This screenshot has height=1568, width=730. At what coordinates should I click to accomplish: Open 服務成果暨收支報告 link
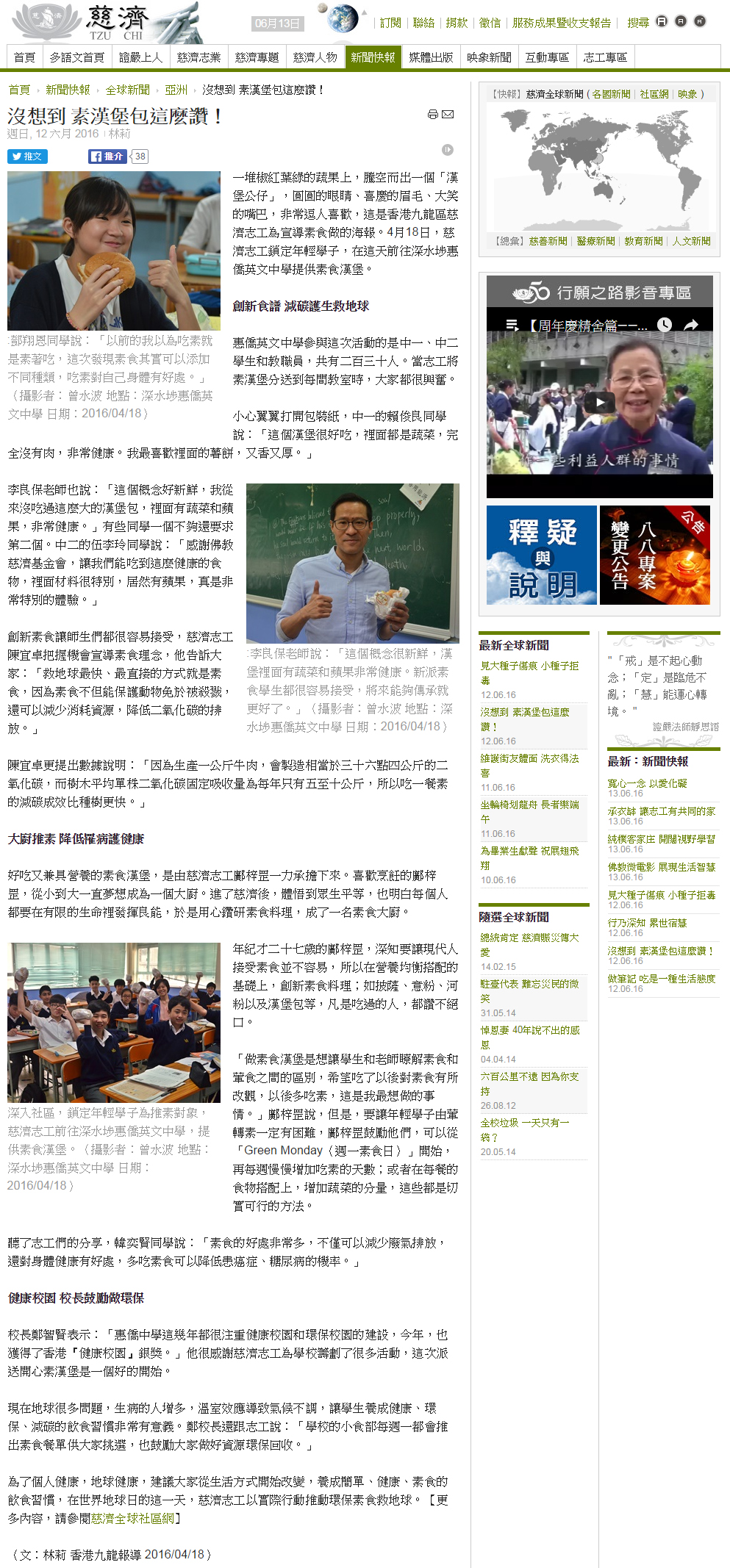562,23
